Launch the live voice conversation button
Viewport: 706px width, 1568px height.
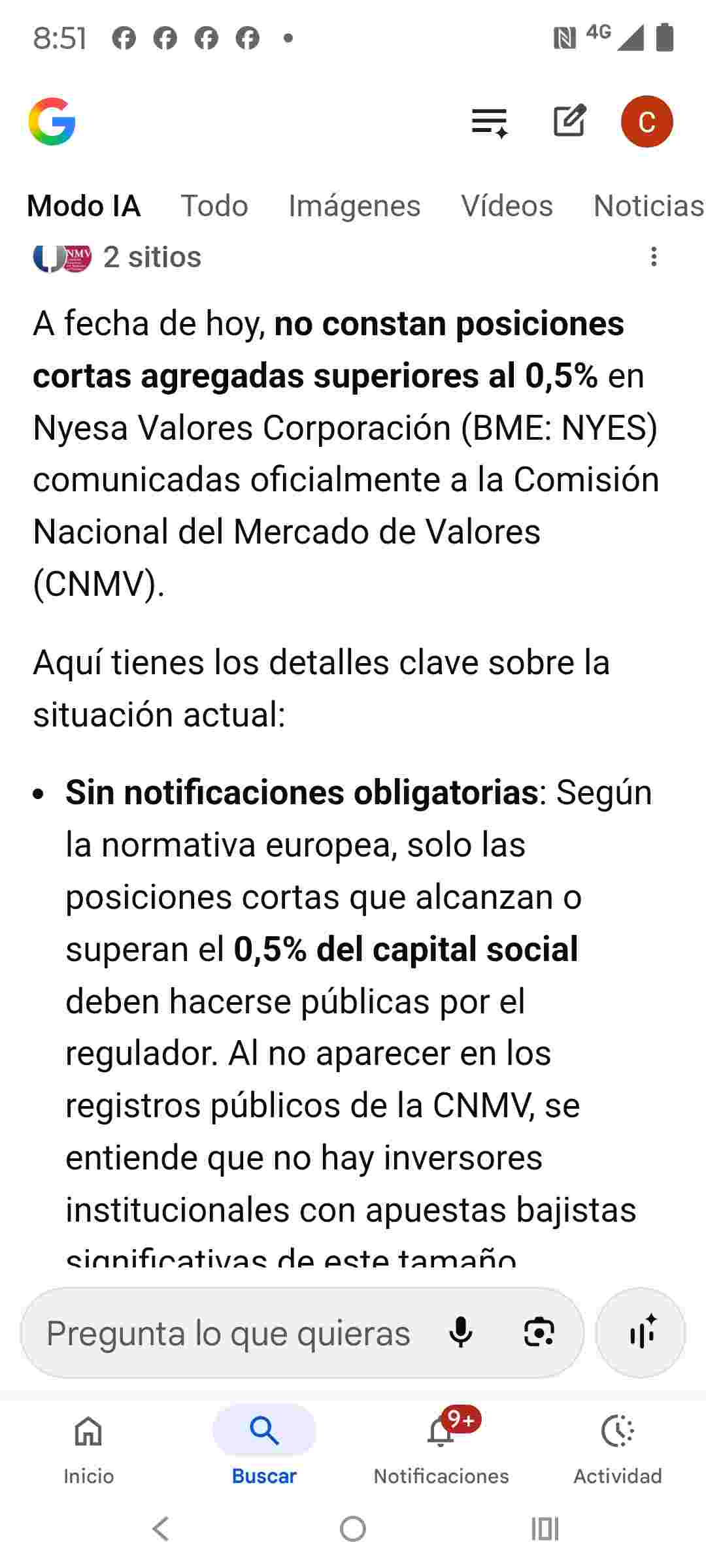pos(641,1333)
